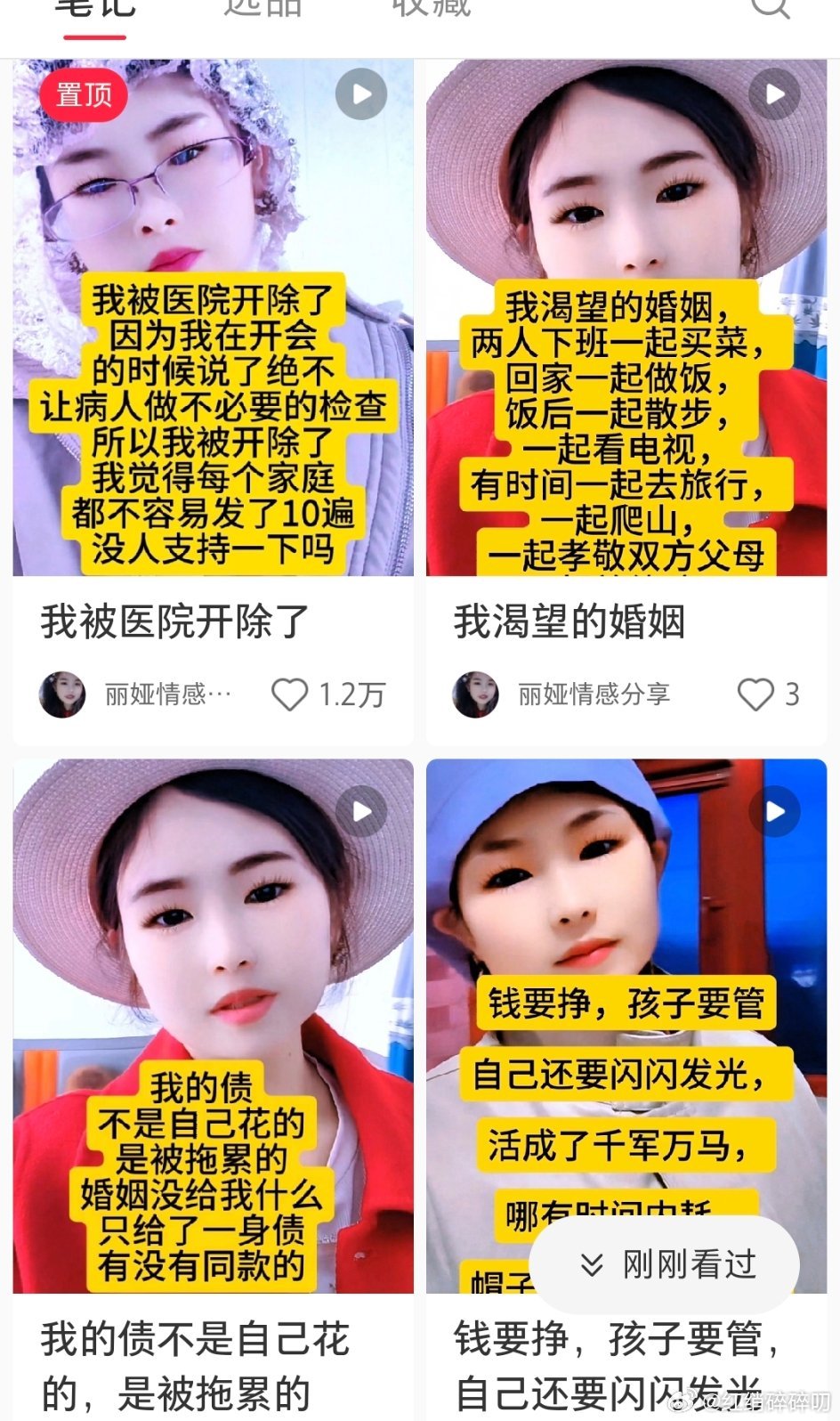The height and width of the screenshot is (1421, 840).
Task: Switch to the 选品 tab
Action: point(264,9)
